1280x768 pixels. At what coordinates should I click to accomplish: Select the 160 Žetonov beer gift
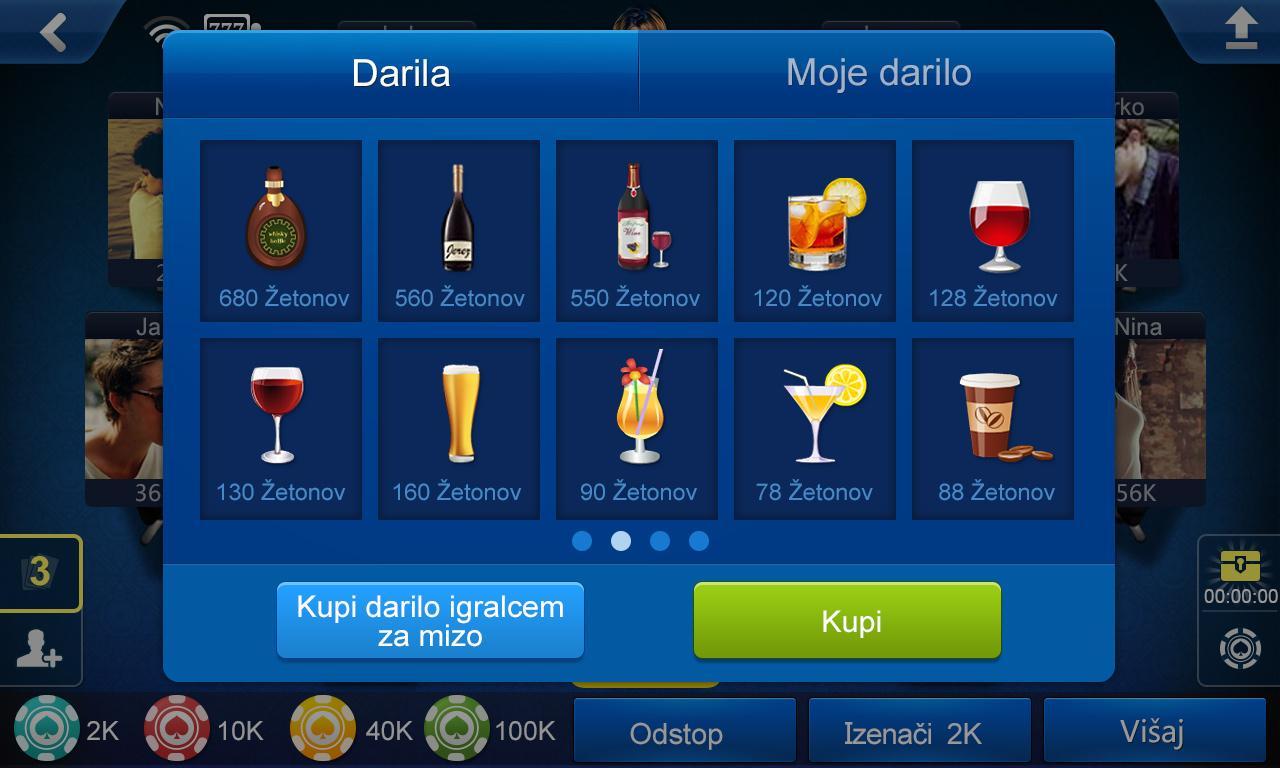coord(459,429)
